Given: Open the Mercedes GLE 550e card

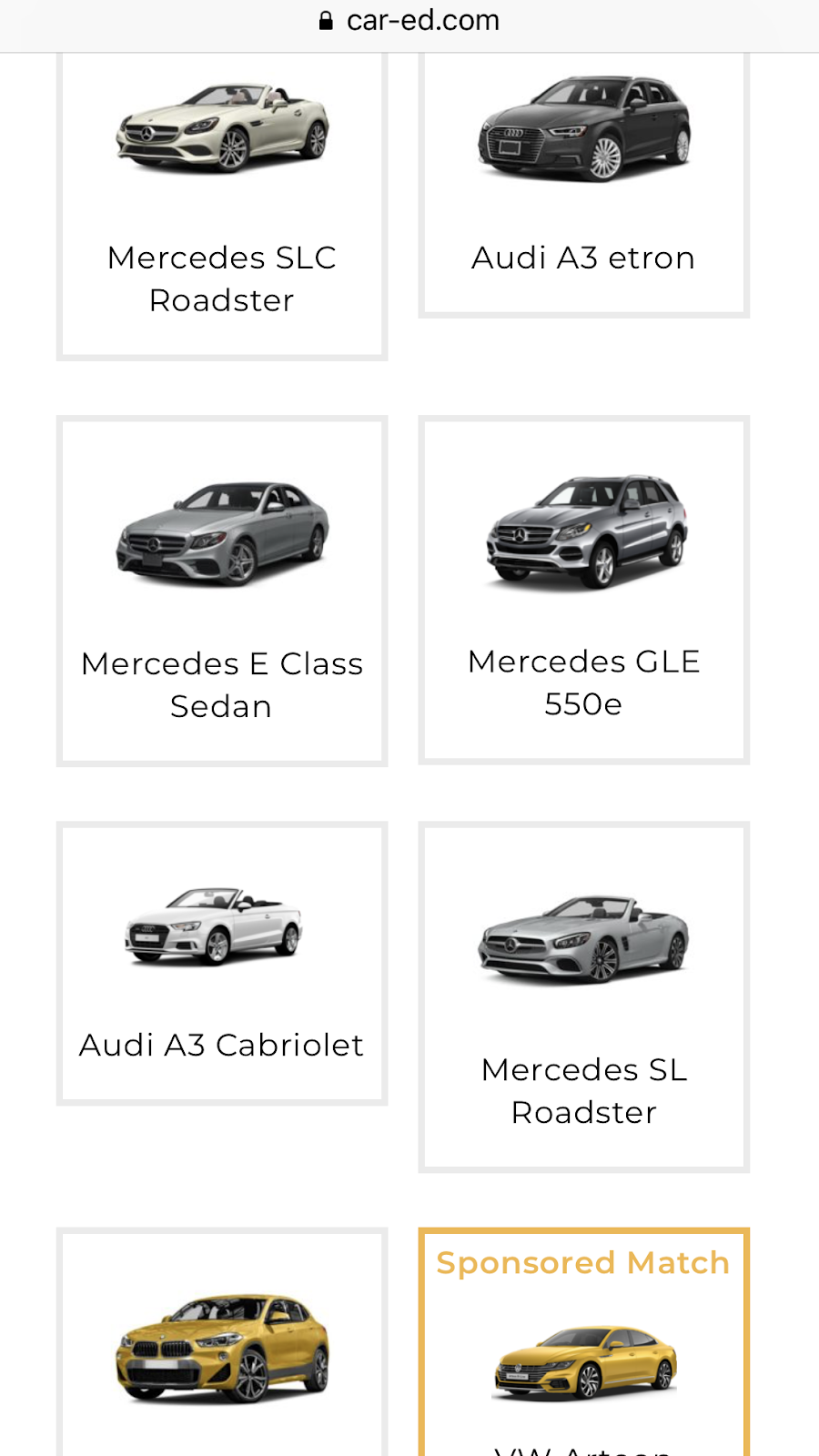Looking at the screenshot, I should (x=583, y=590).
